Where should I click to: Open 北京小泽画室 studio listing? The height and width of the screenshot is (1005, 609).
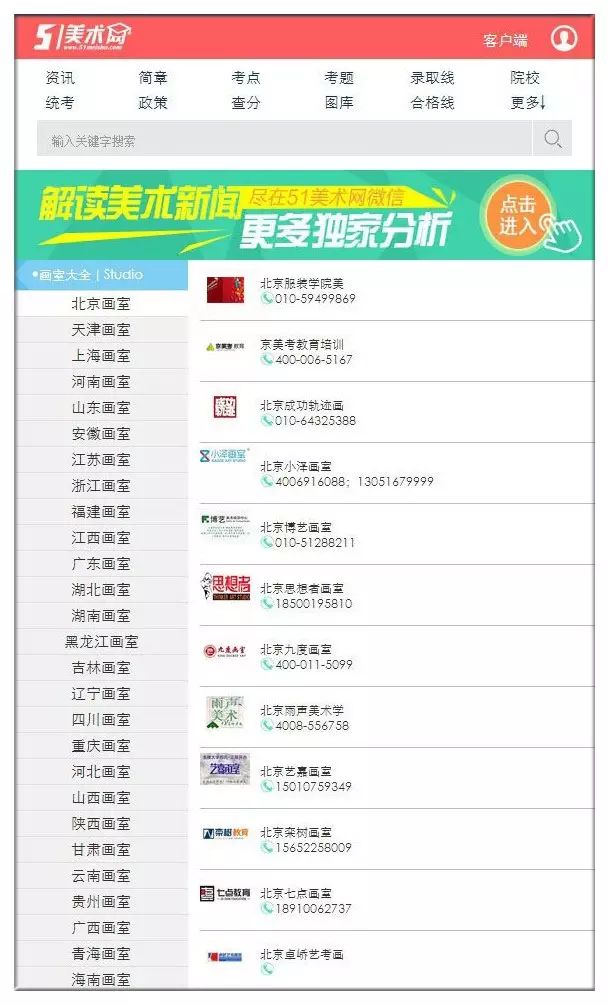point(296,466)
